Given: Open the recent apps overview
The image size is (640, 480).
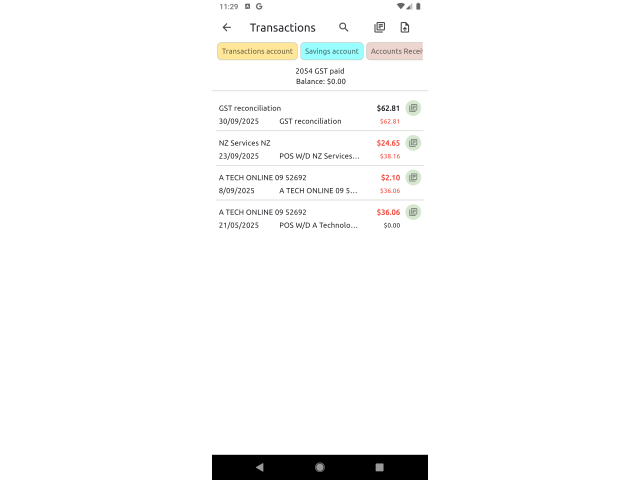Looking at the screenshot, I should [x=379, y=467].
